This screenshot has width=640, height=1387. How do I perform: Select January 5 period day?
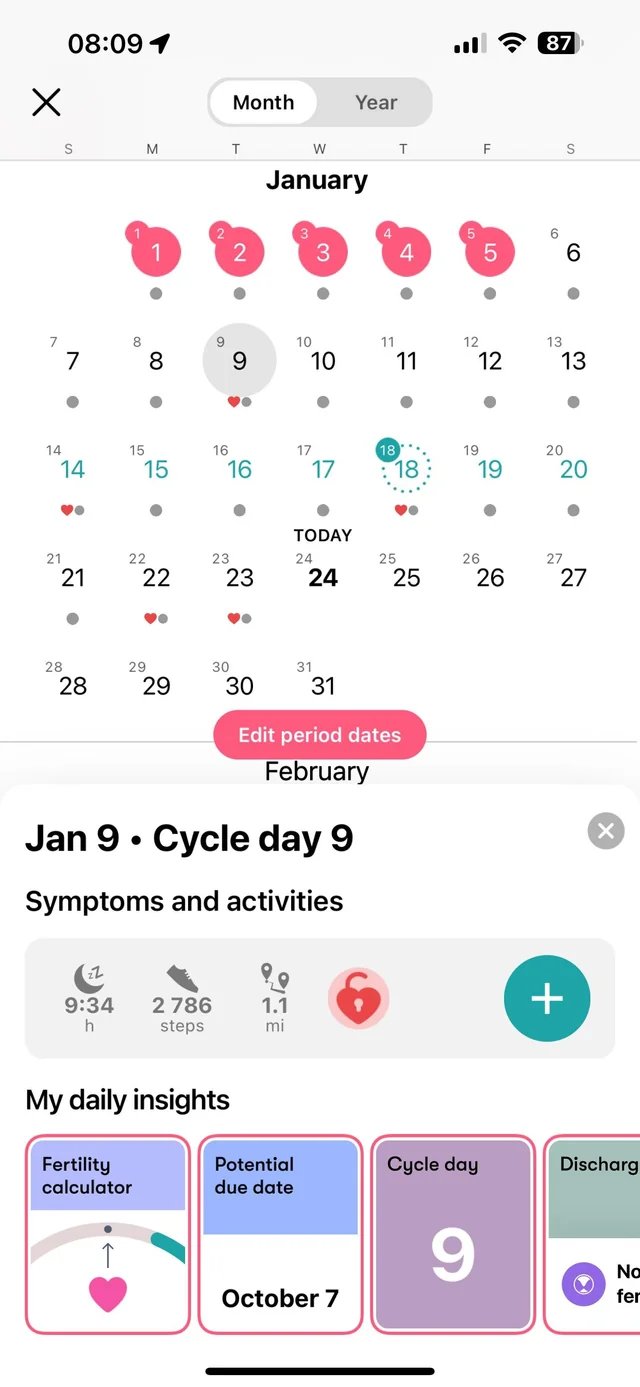(490, 253)
